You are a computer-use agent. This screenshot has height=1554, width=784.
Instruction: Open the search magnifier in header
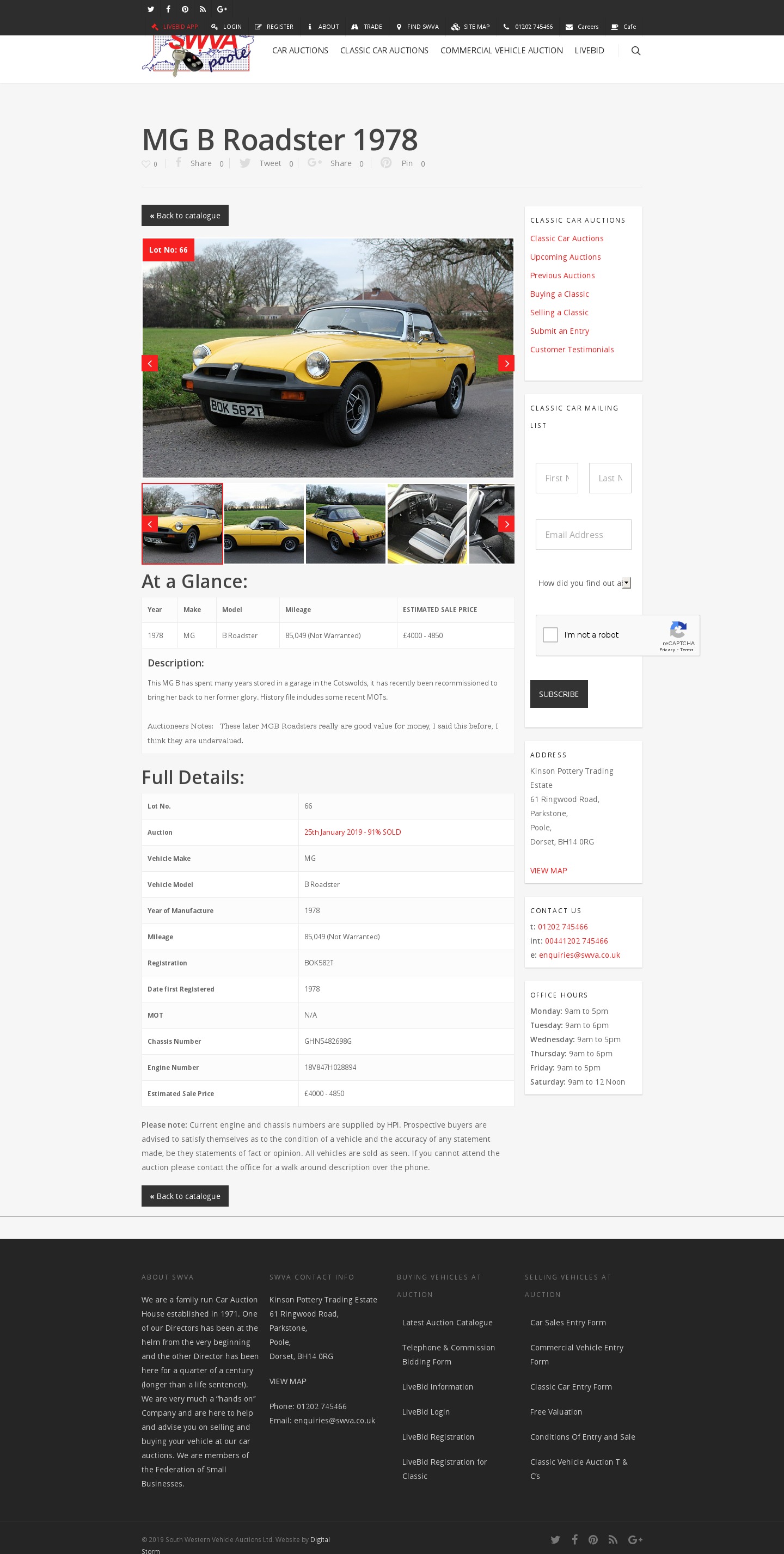tap(635, 51)
